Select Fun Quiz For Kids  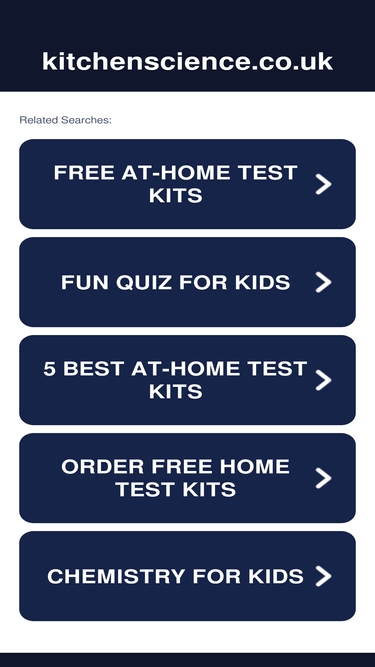(x=187, y=282)
